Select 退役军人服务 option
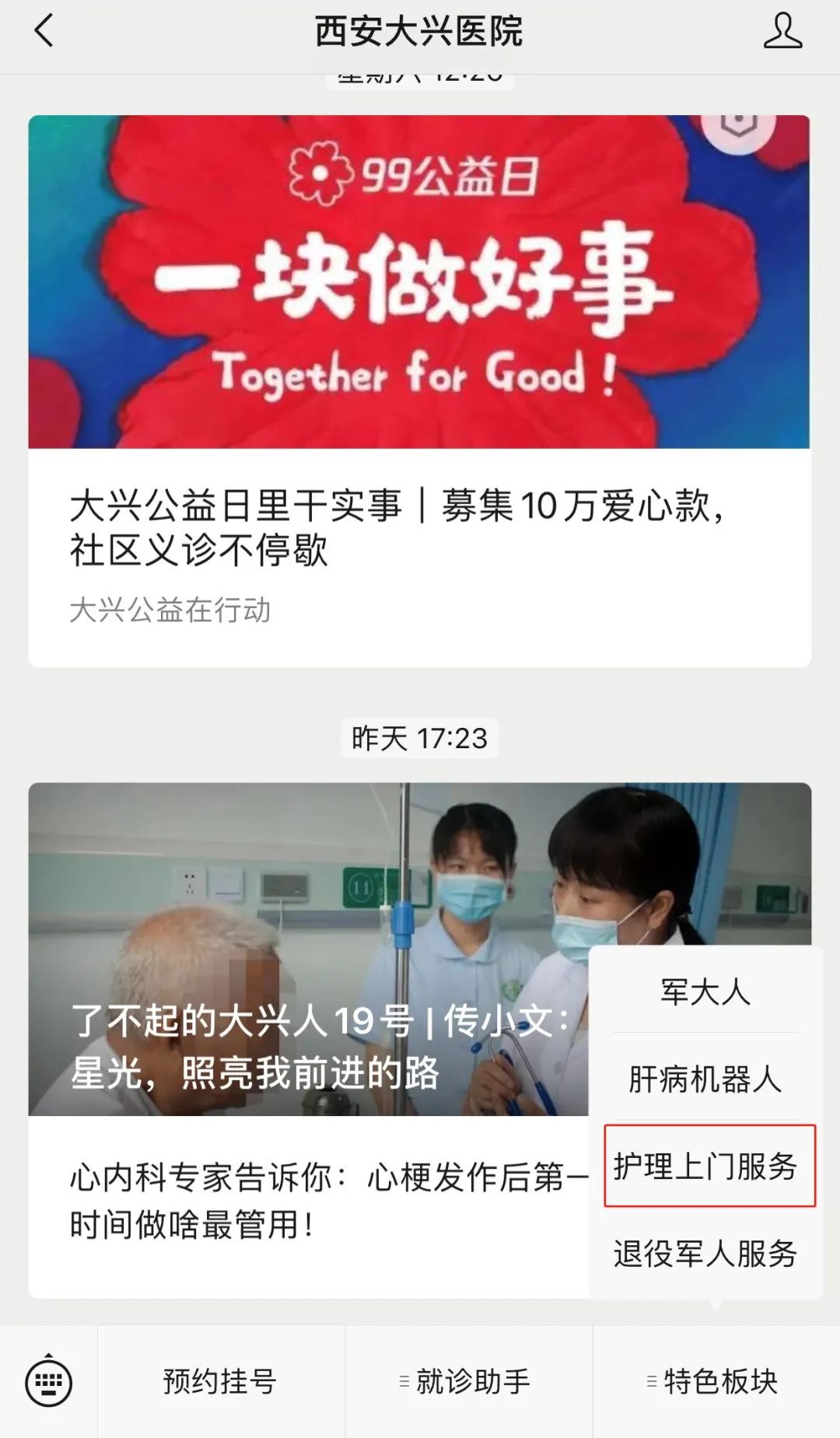This screenshot has height=1438, width=840. pyautogui.click(x=705, y=1254)
